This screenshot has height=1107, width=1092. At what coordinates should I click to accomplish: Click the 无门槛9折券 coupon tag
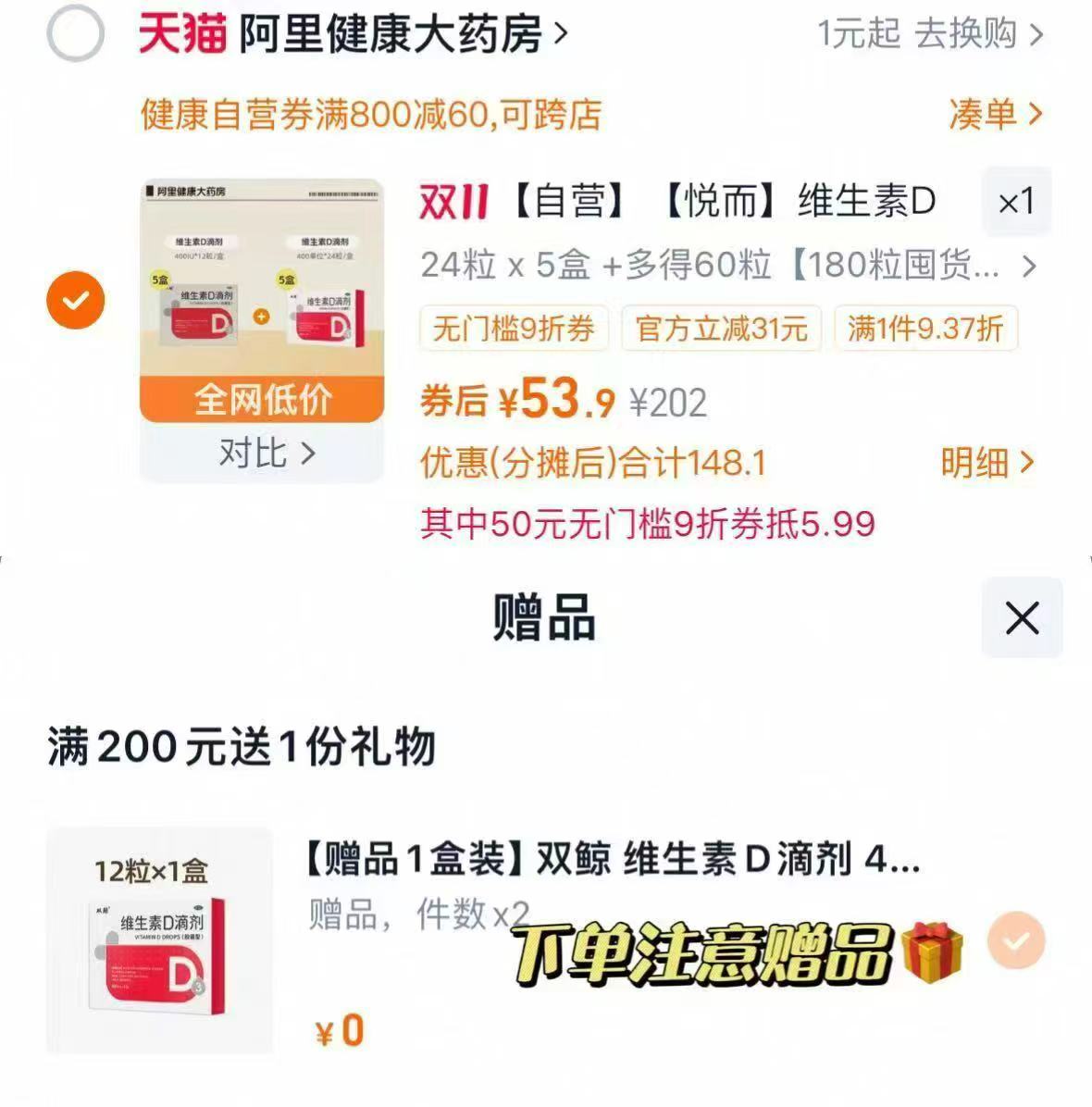(514, 328)
